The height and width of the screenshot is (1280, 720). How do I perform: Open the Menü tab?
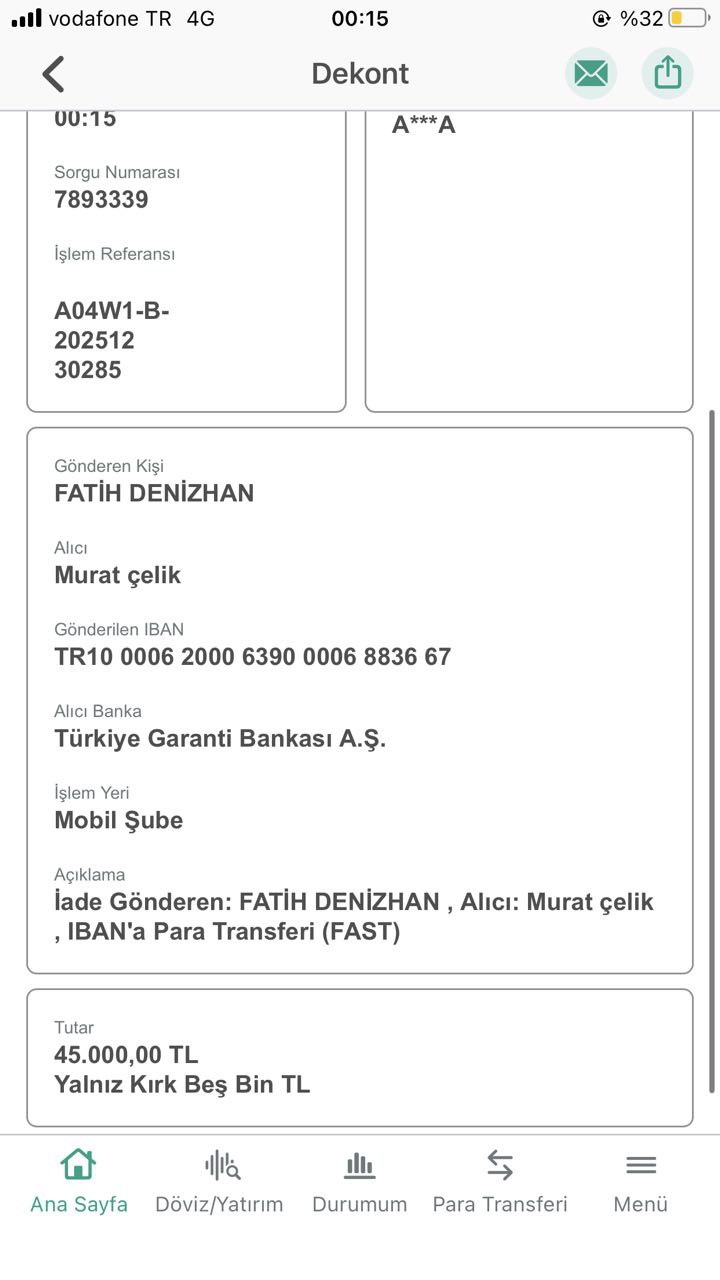click(x=641, y=1181)
